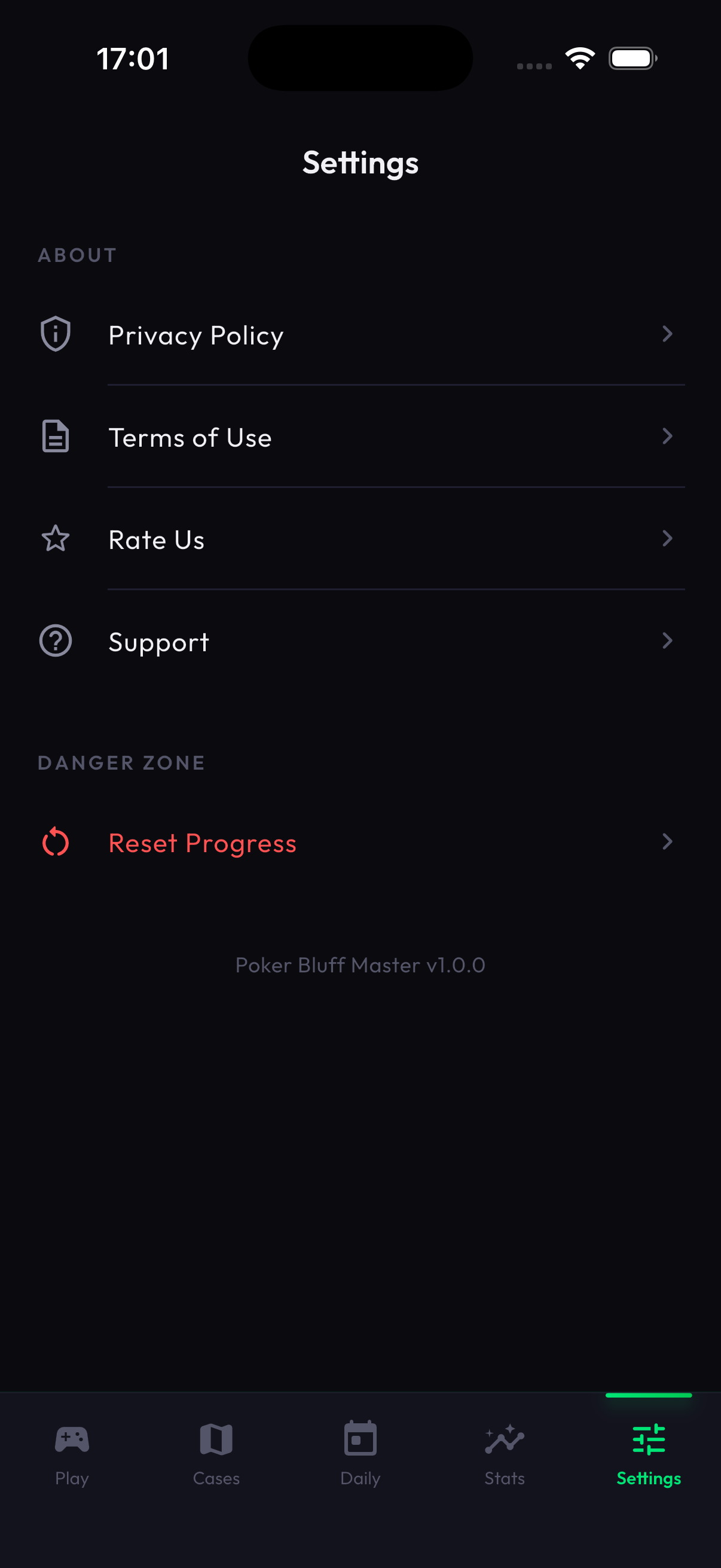721x1568 pixels.
Task: Open the Play gamepad icon
Action: [x=72, y=1440]
